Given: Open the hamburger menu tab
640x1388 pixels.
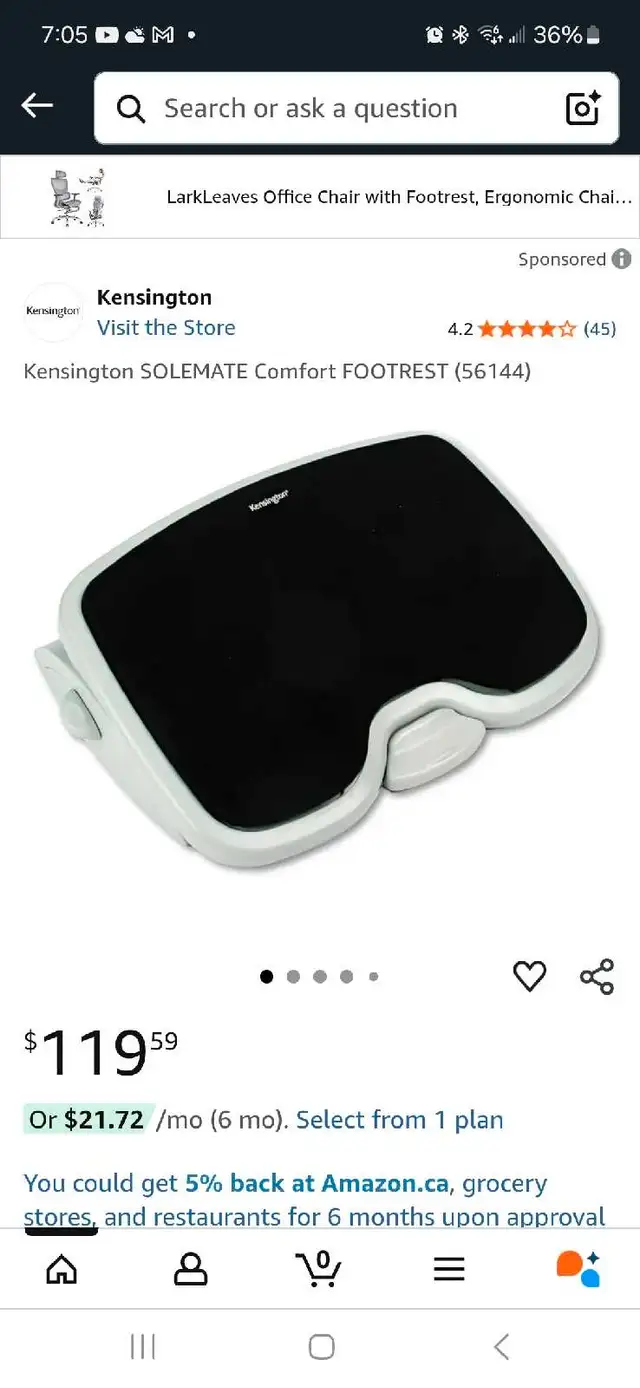Looking at the screenshot, I should 449,1269.
